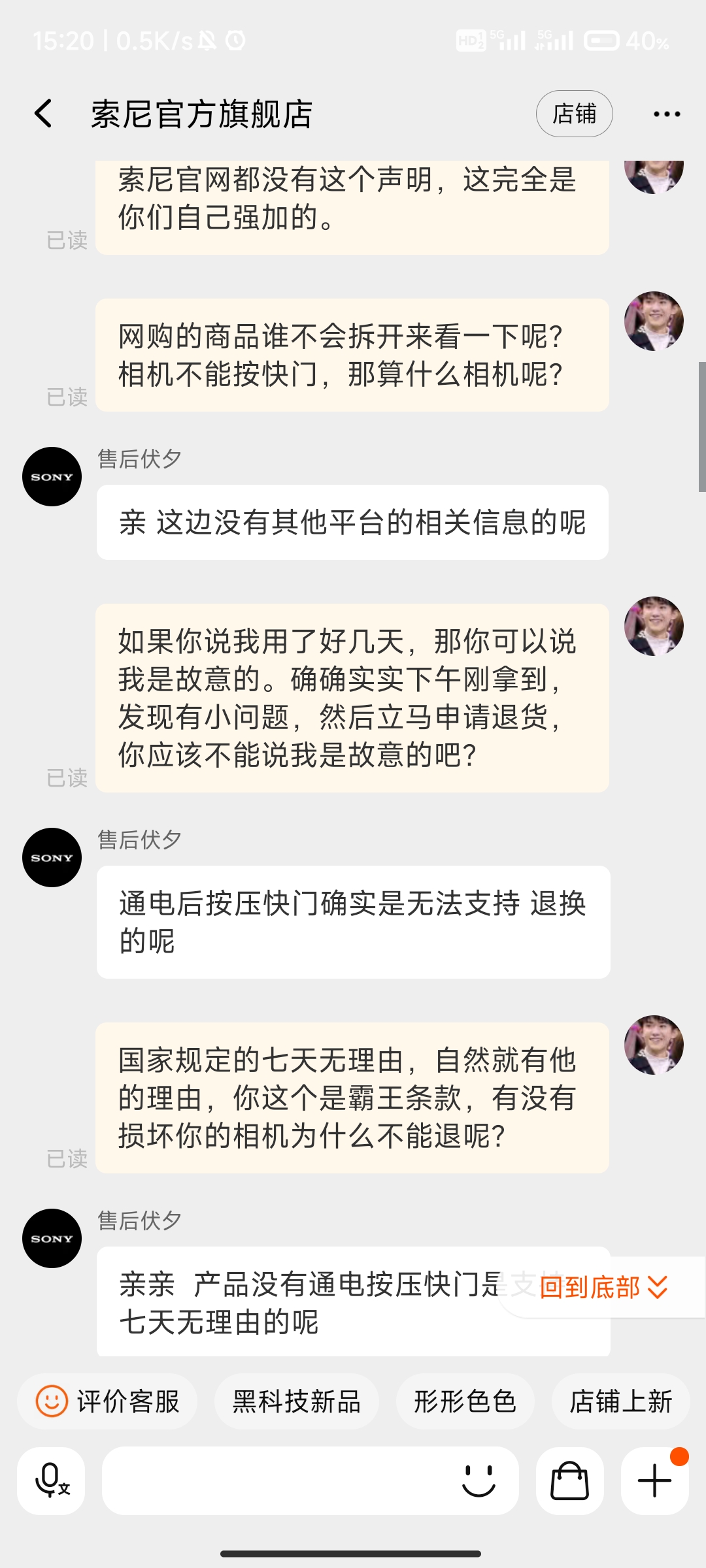Open the 形形色色 shortcut chip
The width and height of the screenshot is (706, 1568).
(x=465, y=1401)
